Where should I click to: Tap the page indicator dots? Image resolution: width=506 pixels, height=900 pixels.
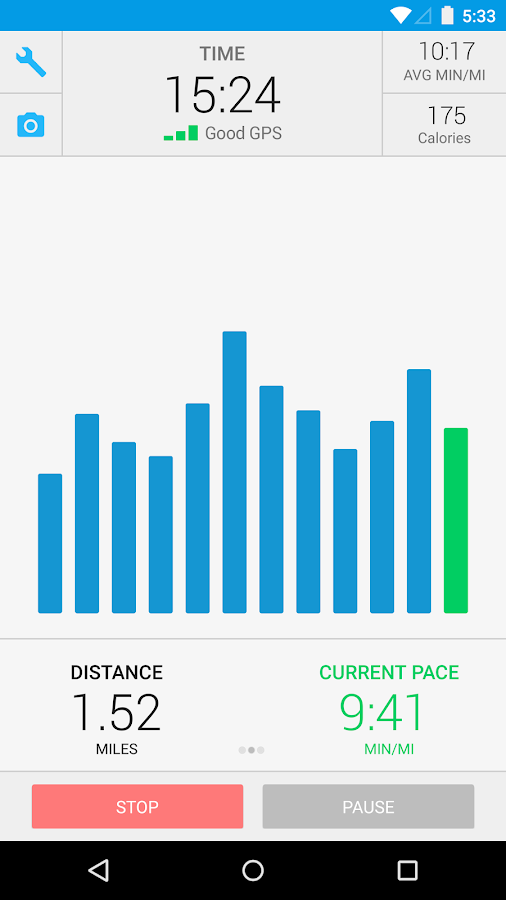[251, 750]
